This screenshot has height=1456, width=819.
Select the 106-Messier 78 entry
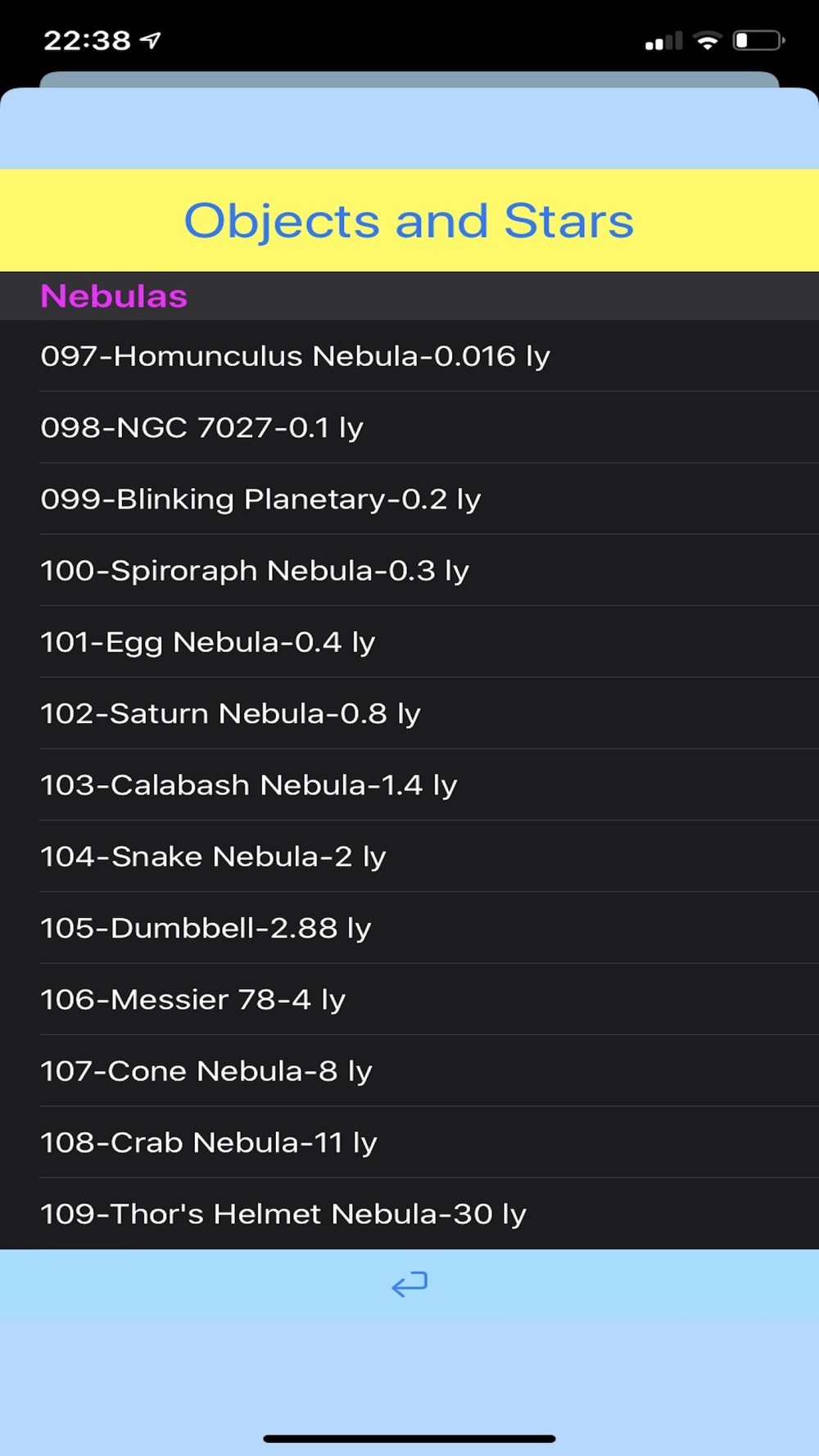(409, 999)
